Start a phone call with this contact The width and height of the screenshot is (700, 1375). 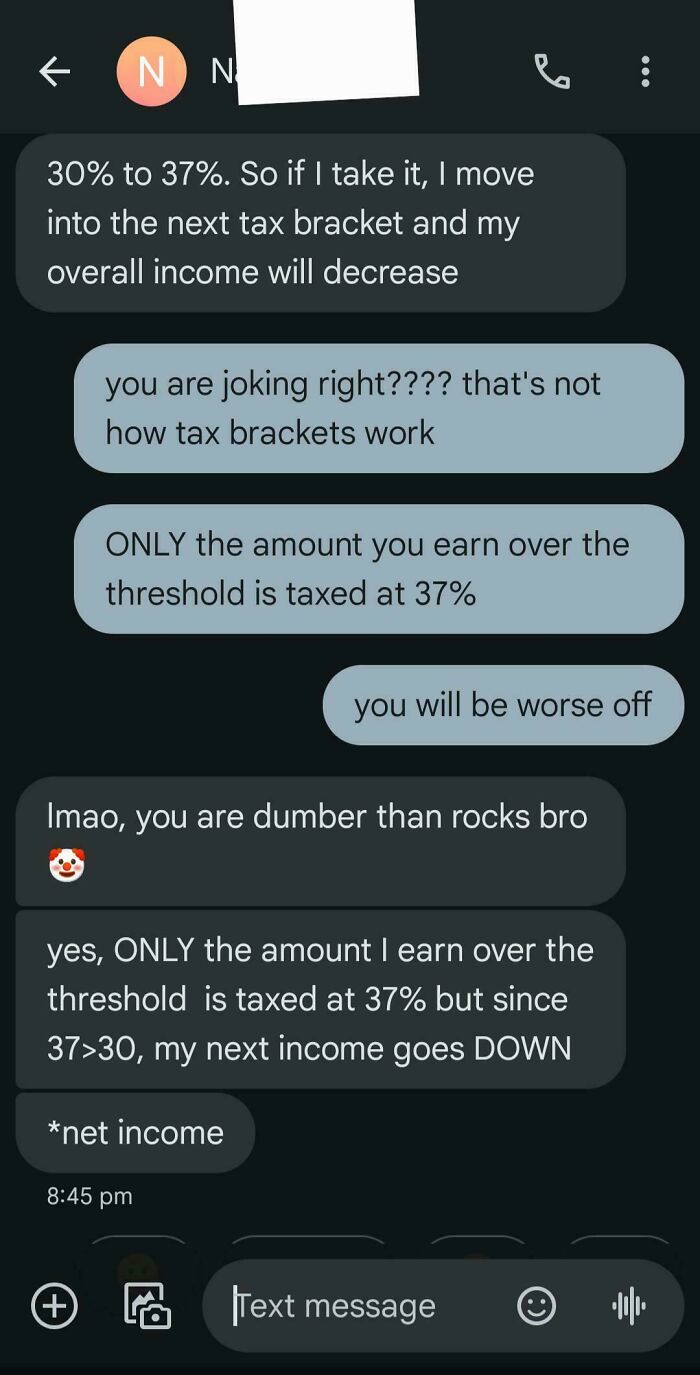(552, 71)
